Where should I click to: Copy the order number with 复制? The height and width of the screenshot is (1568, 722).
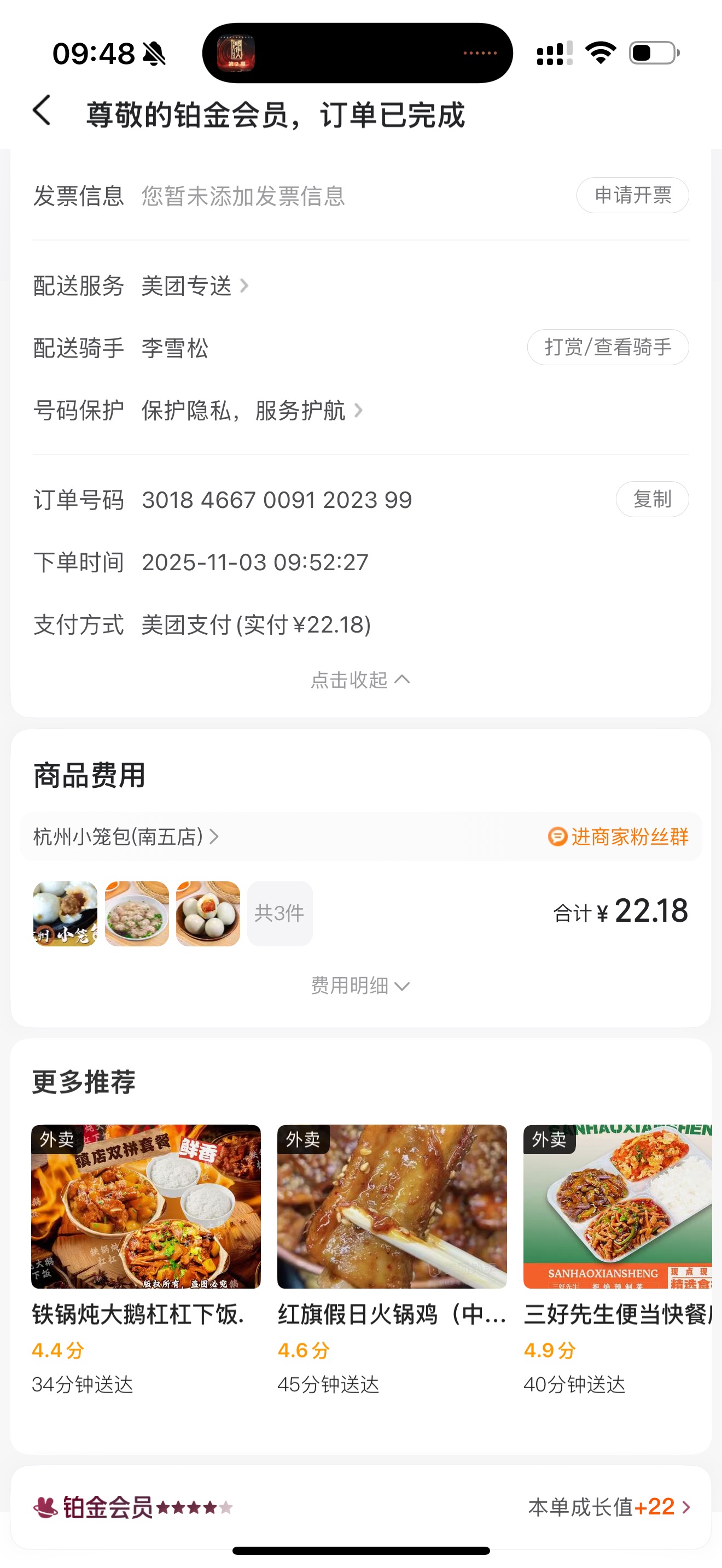pos(651,500)
